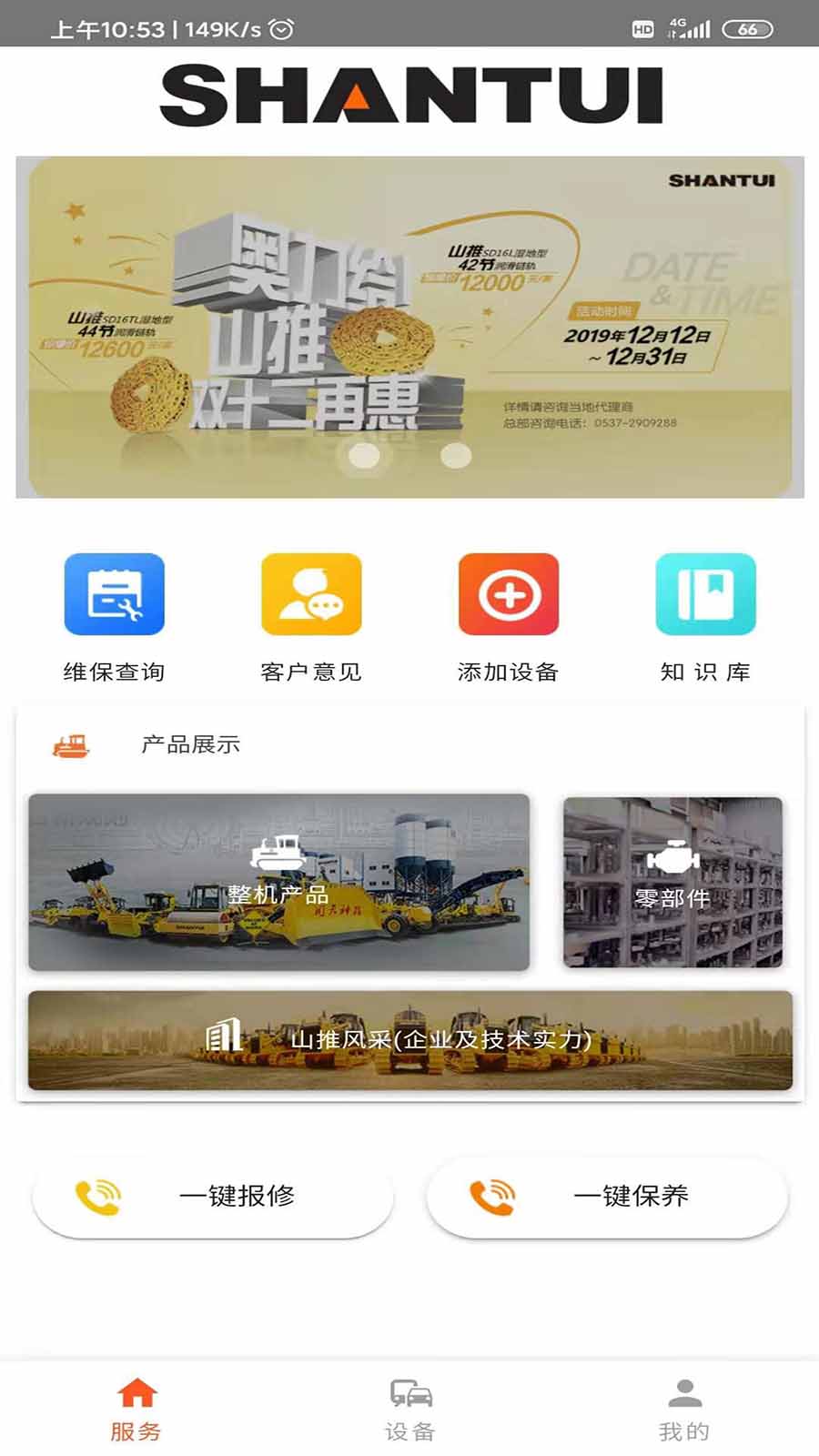Switch to the 设备 tab
Viewport: 819px width, 1456px height.
410,1409
